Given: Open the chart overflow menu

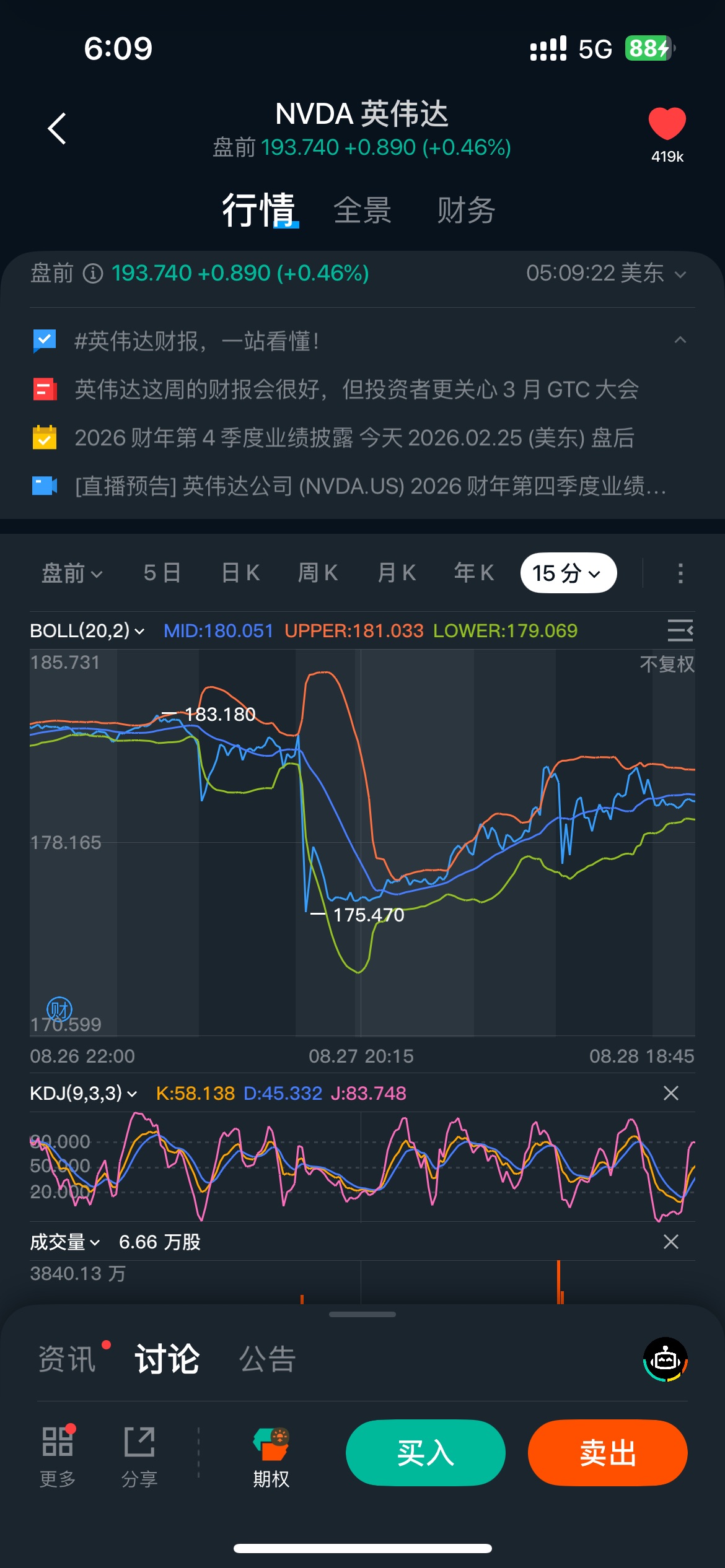Looking at the screenshot, I should [x=680, y=573].
